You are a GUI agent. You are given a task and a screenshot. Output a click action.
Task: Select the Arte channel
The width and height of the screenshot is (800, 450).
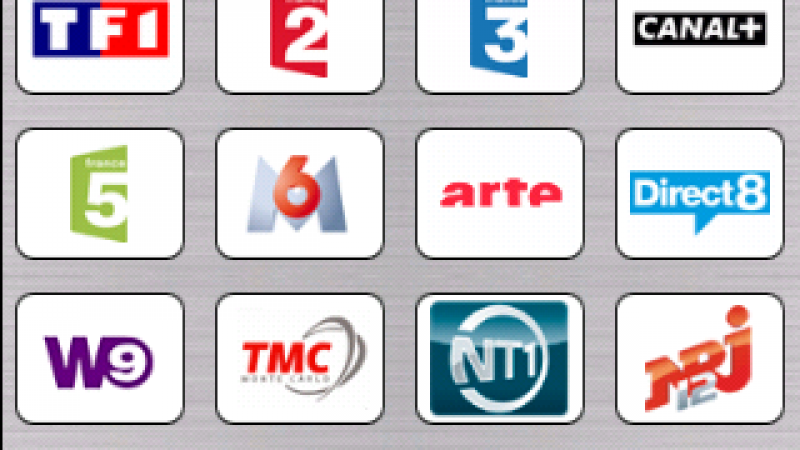[499, 193]
